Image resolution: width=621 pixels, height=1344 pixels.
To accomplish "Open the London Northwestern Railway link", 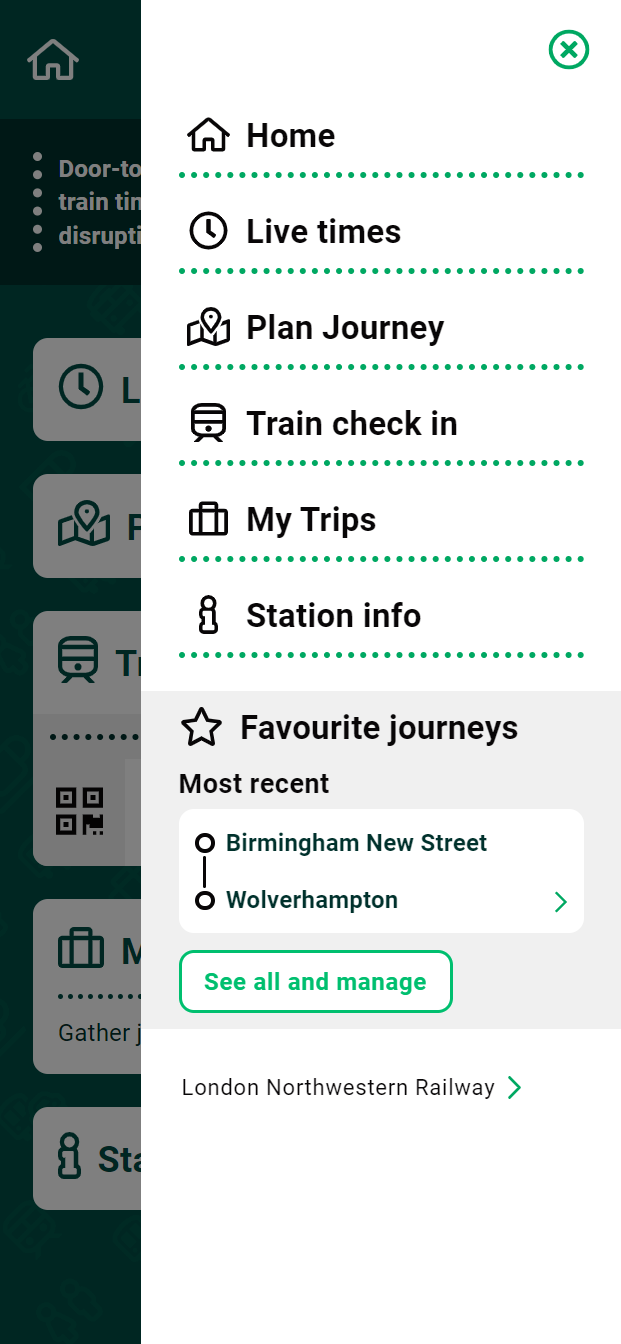I will click(x=352, y=1087).
